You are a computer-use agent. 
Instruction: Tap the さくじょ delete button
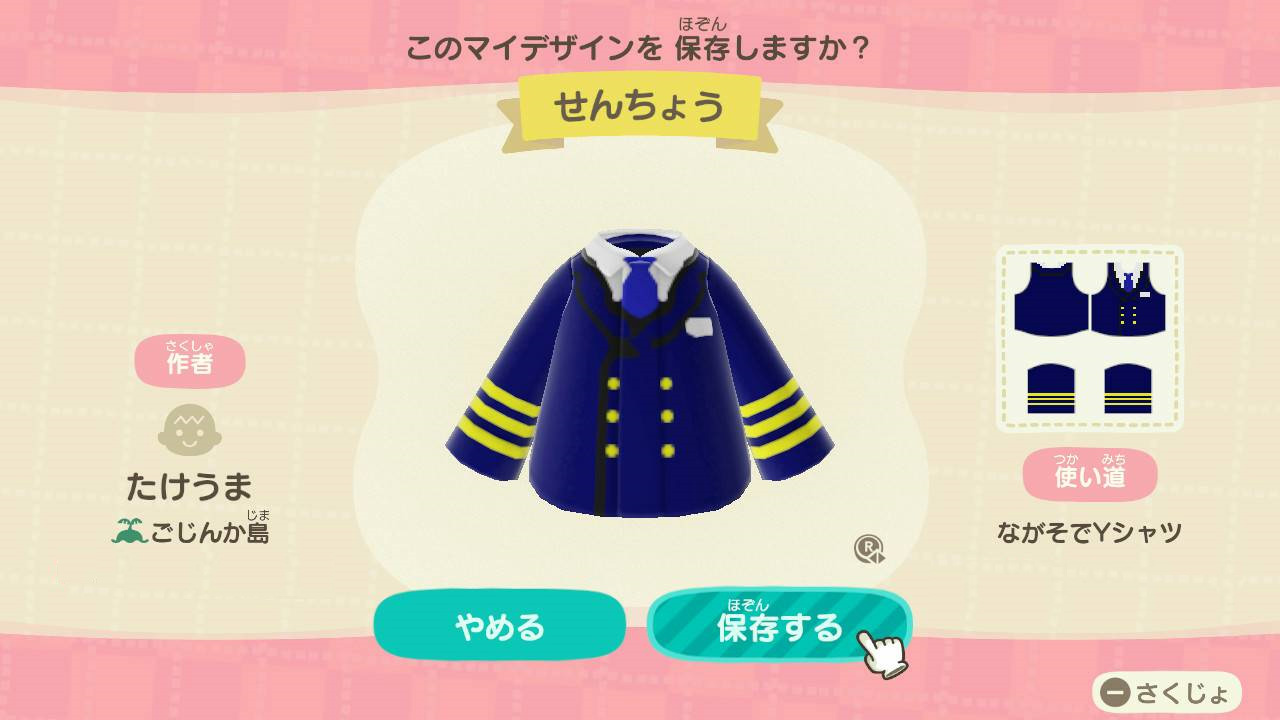coord(1166,692)
